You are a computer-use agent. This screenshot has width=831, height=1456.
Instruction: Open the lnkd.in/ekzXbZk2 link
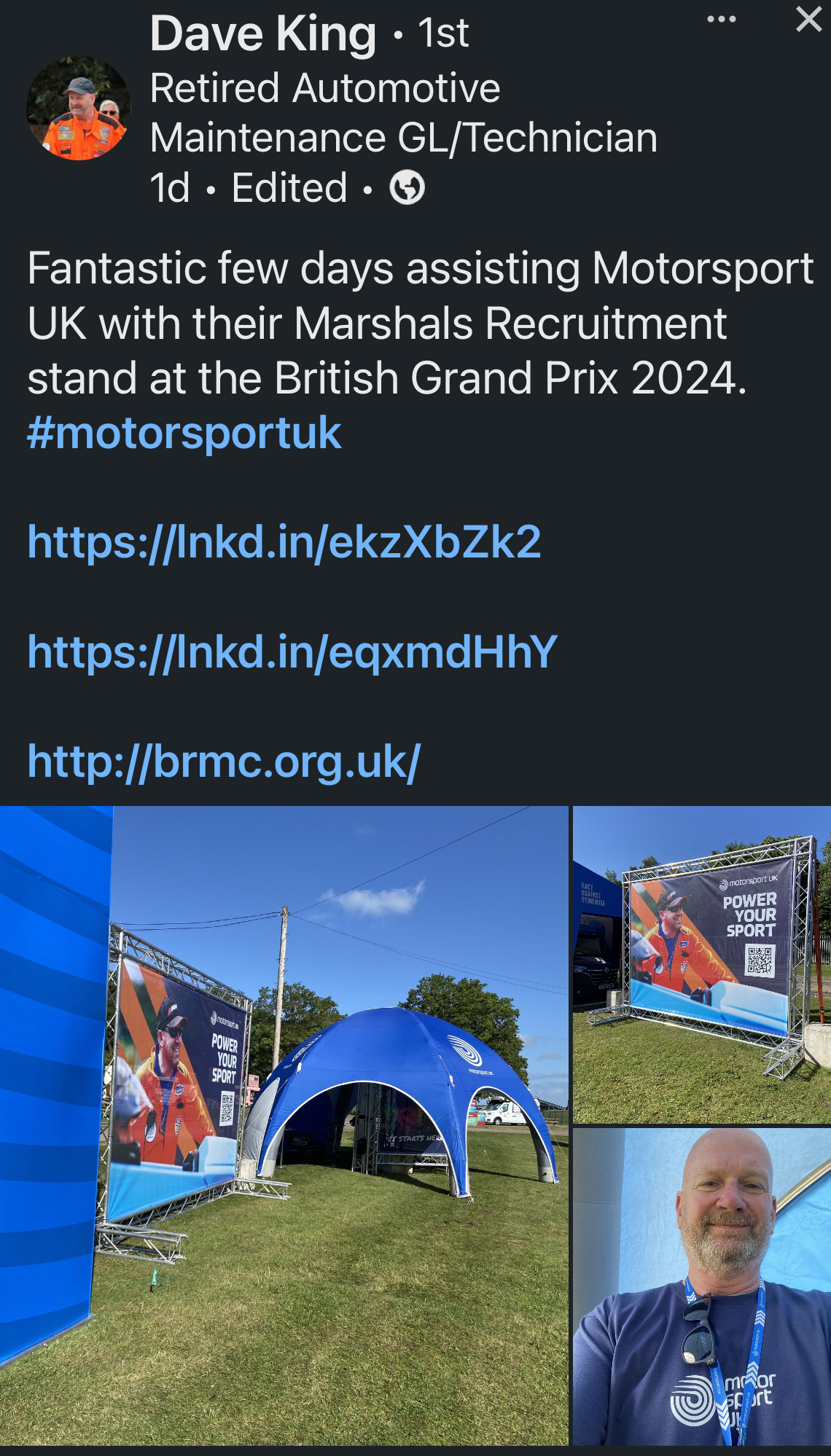pos(284,542)
